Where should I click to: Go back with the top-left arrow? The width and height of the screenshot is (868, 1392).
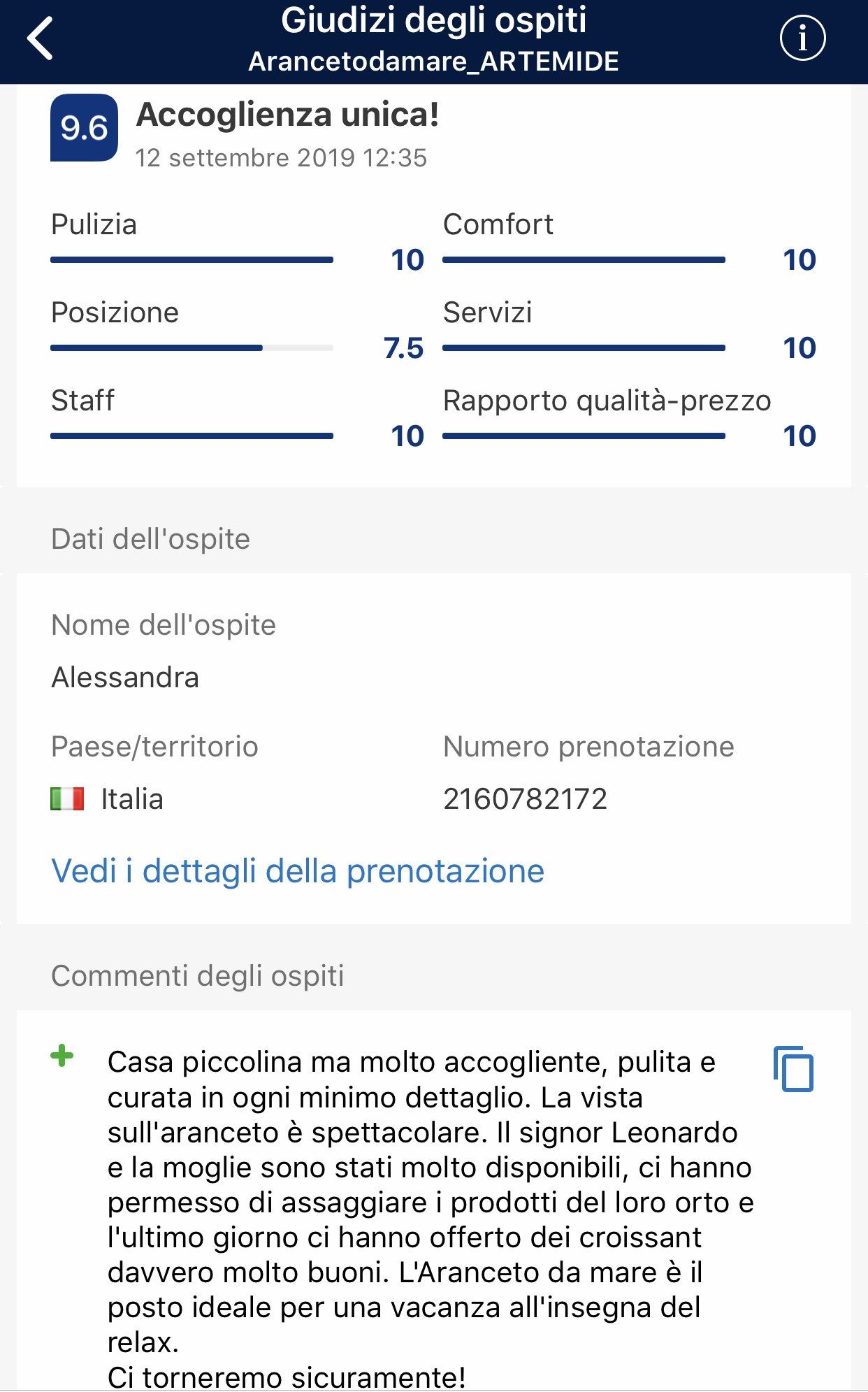pyautogui.click(x=41, y=38)
